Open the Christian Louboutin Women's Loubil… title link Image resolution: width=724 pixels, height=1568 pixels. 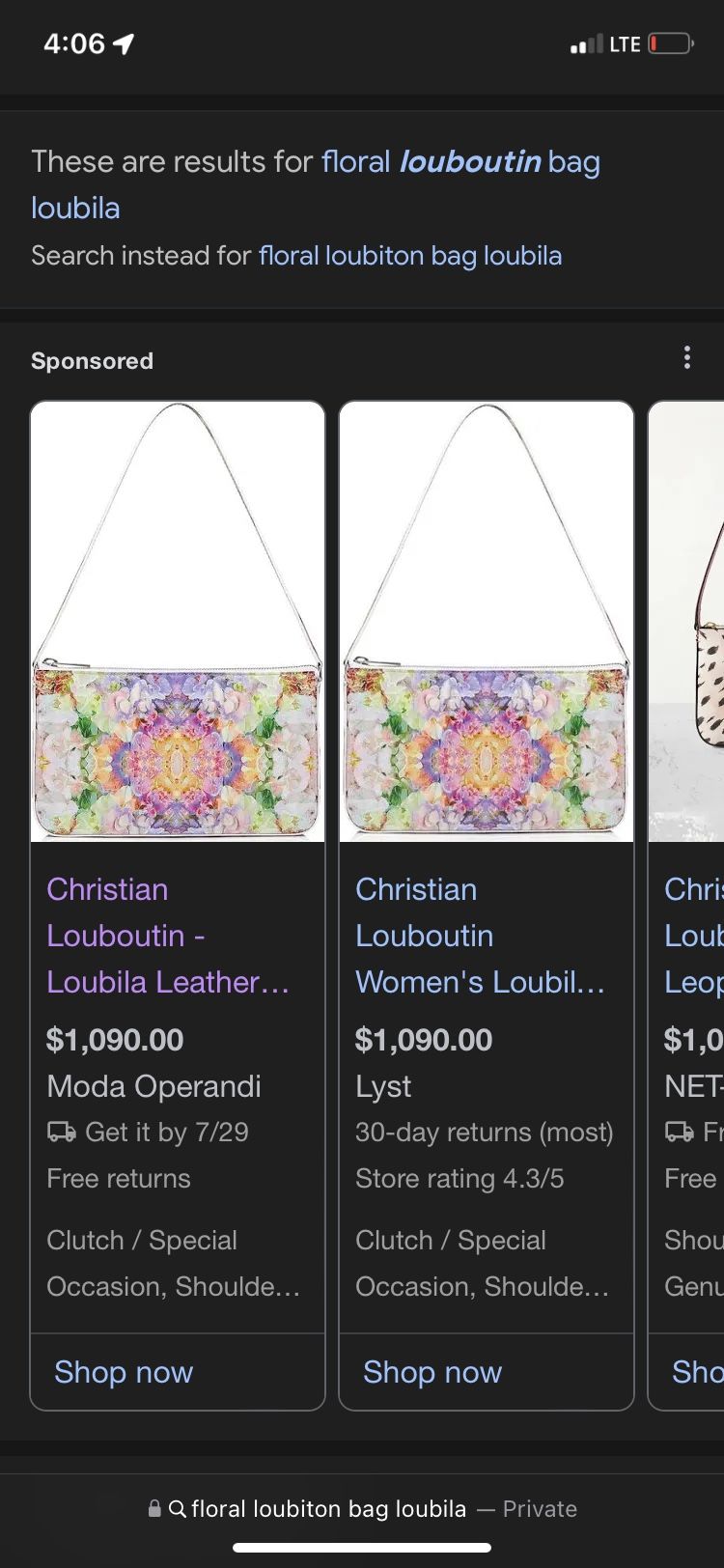click(480, 936)
